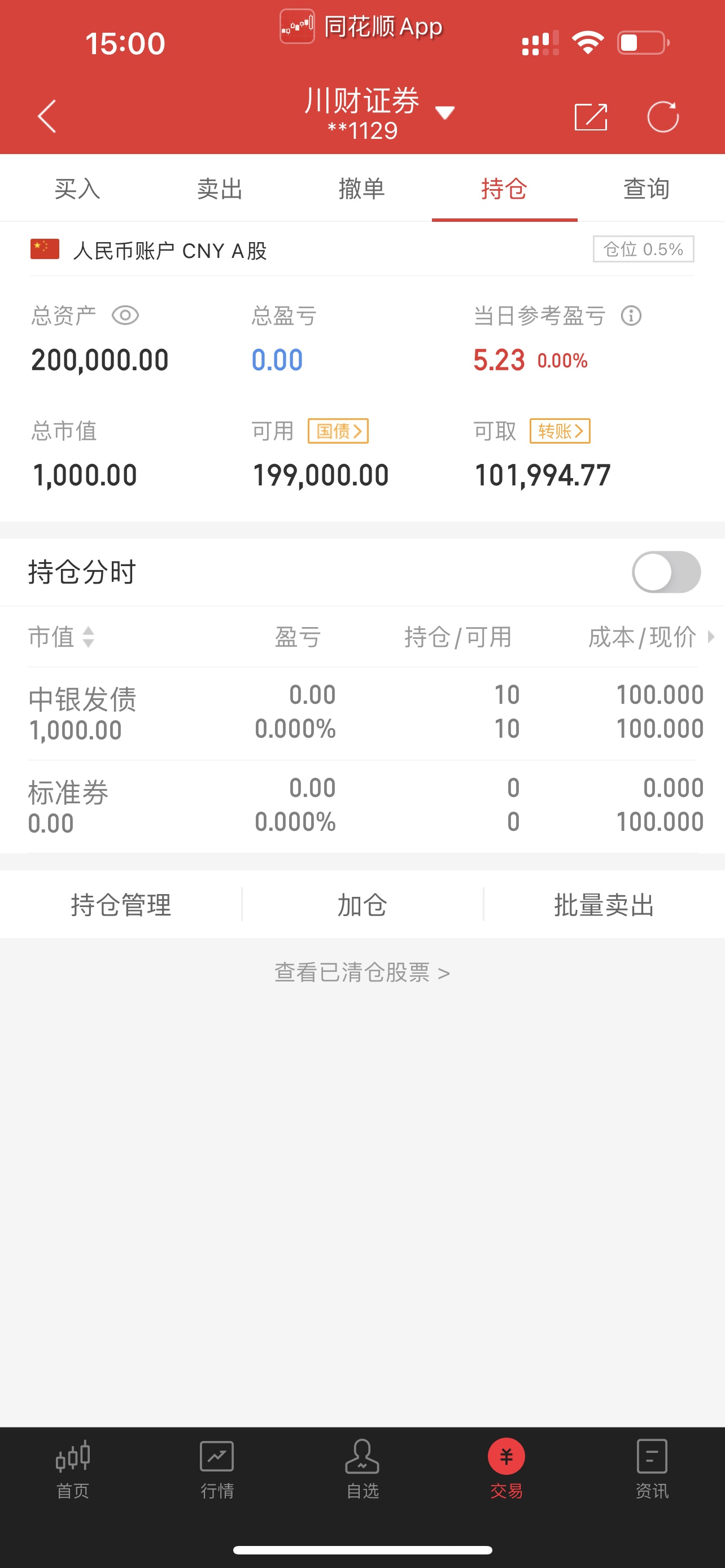Open 持仓管理

click(120, 905)
